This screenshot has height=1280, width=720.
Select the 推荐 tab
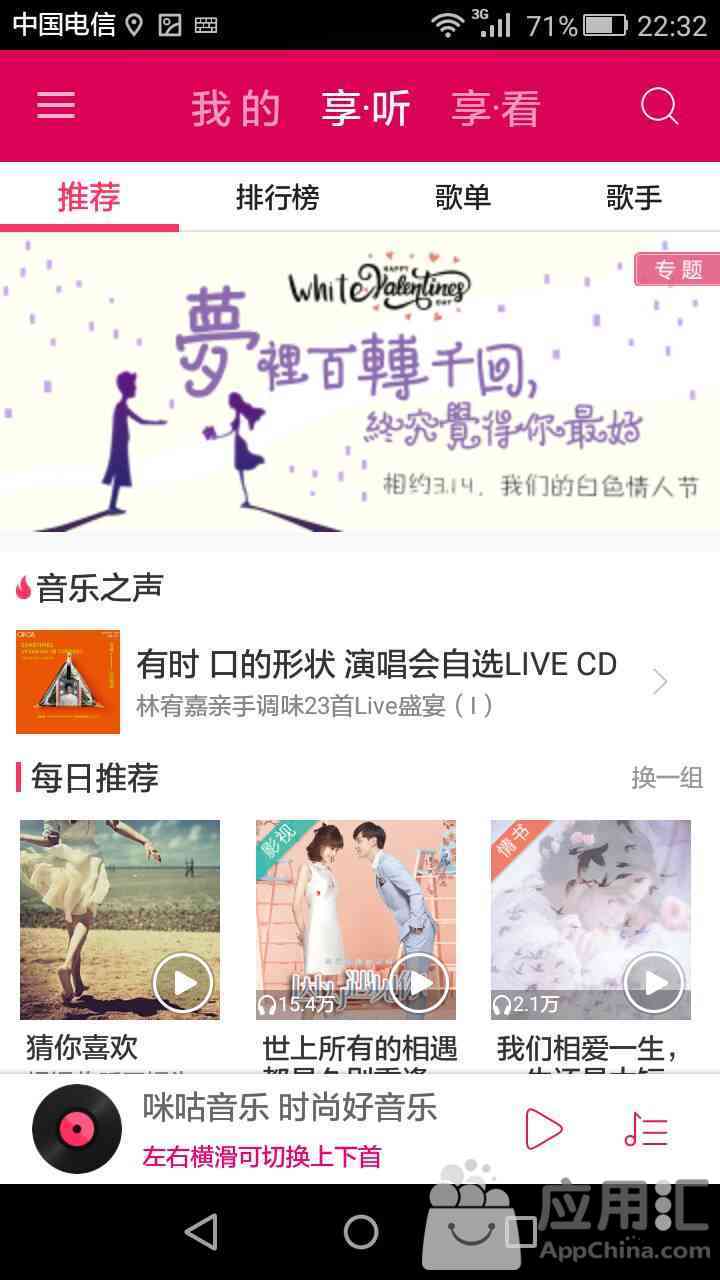pyautogui.click(x=89, y=197)
